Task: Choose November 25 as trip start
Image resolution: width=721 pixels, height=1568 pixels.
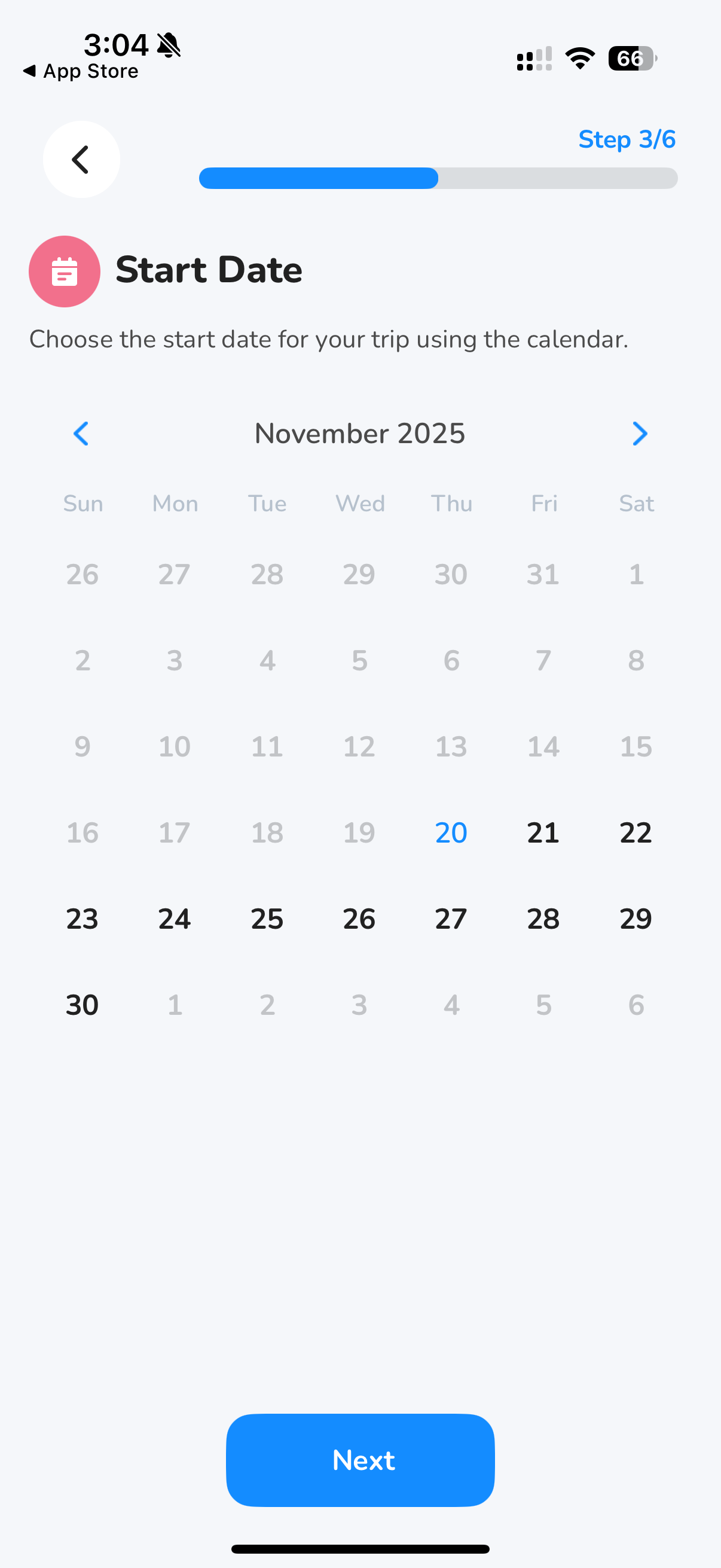Action: [267, 919]
